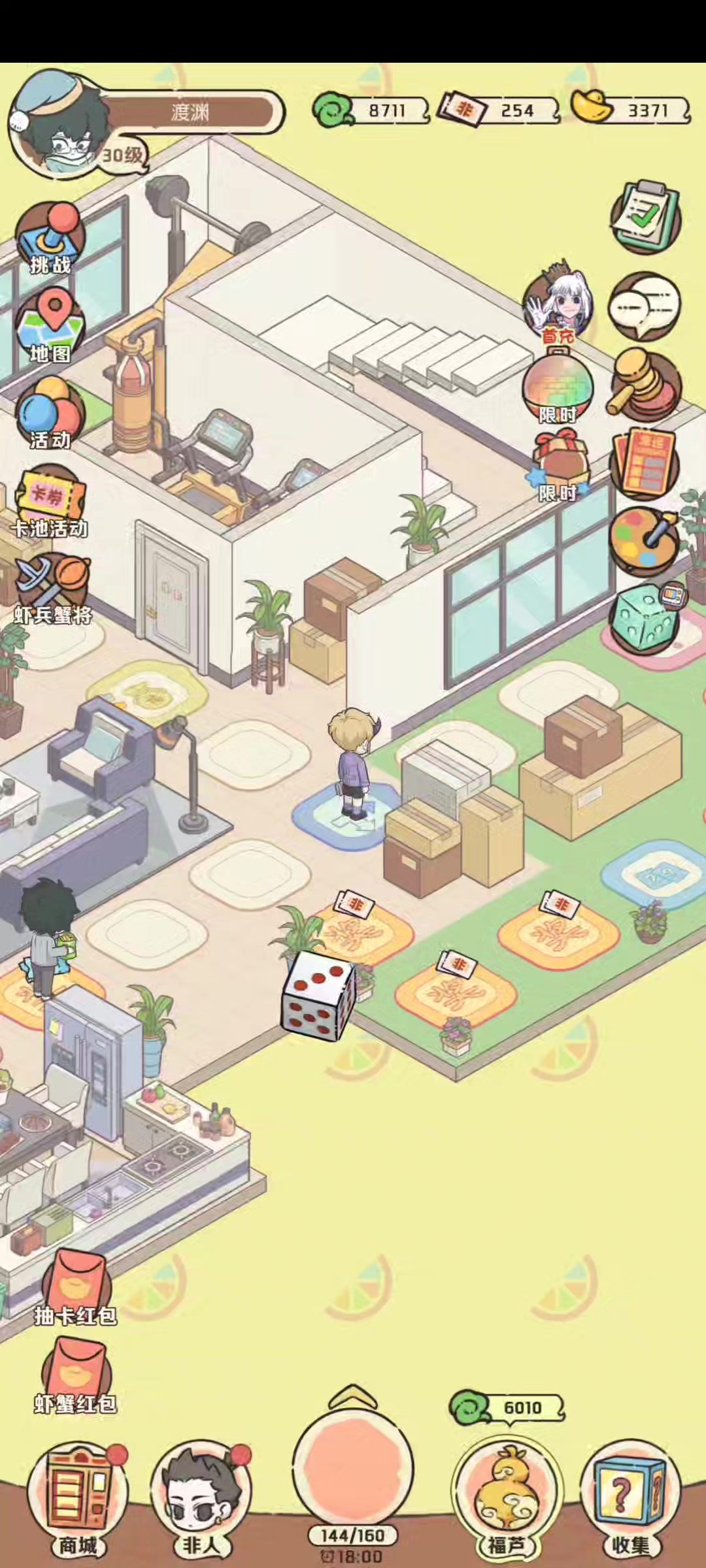Open the 地图 map
Image resolution: width=706 pixels, height=1568 pixels.
point(50,327)
